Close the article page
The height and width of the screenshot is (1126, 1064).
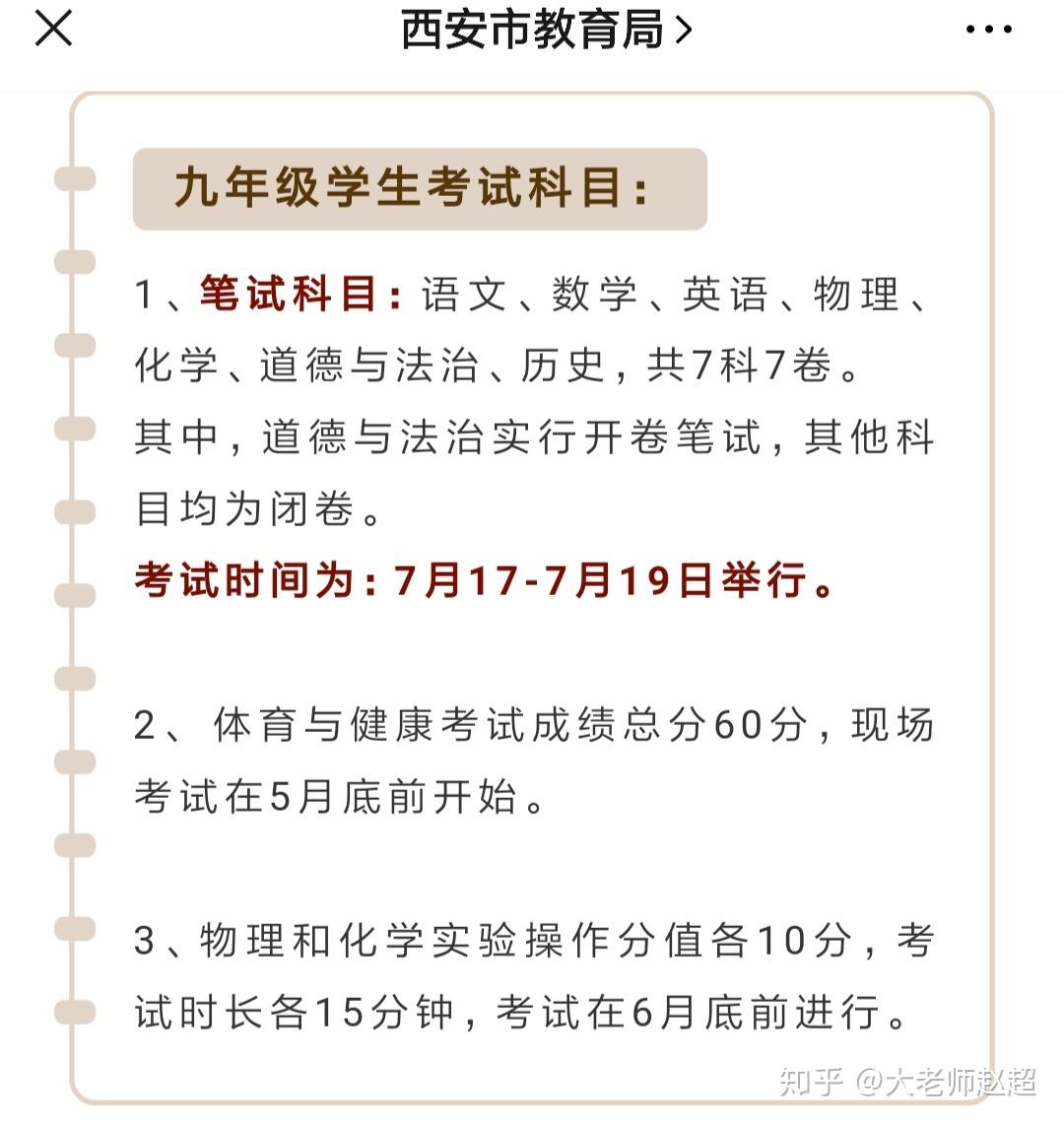[53, 30]
